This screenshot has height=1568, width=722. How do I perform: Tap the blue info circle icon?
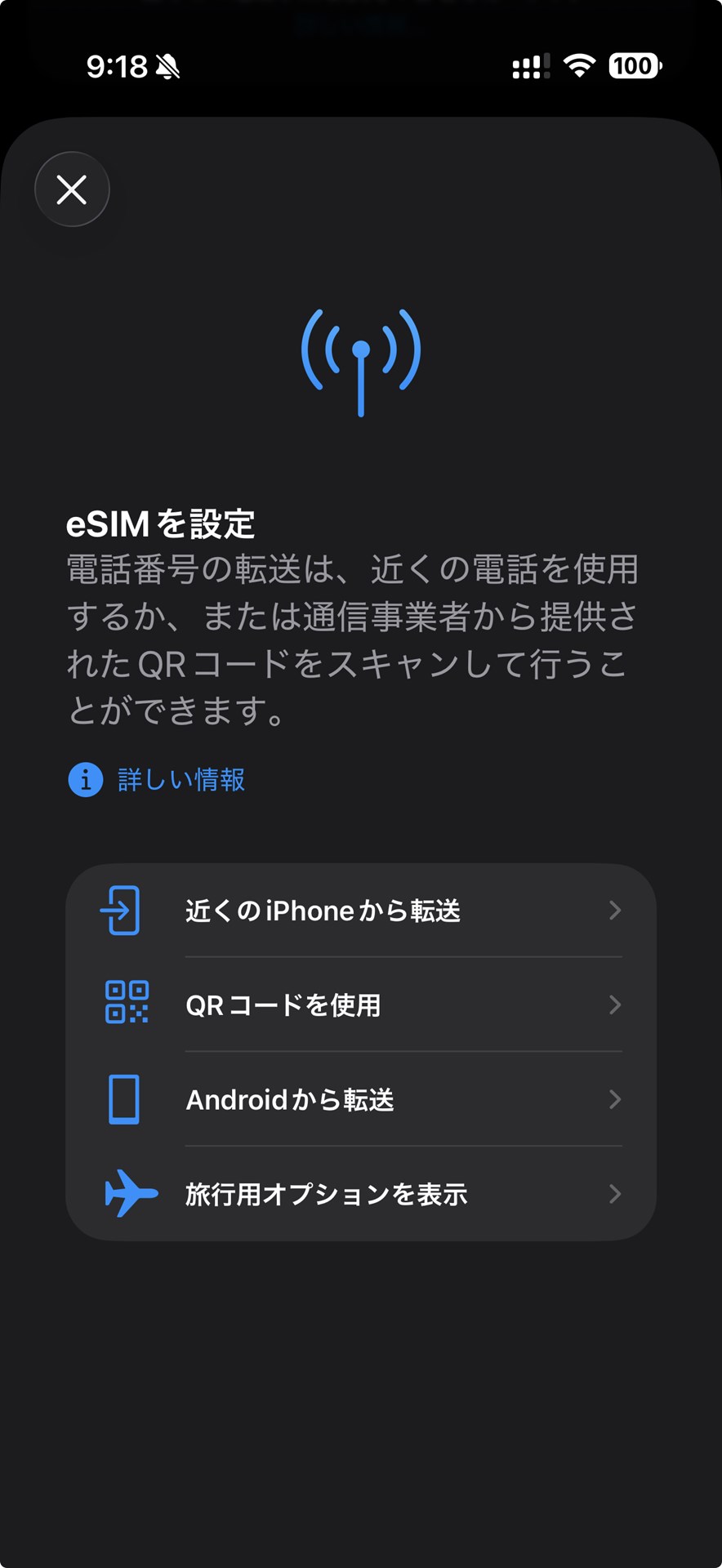pyautogui.click(x=85, y=781)
